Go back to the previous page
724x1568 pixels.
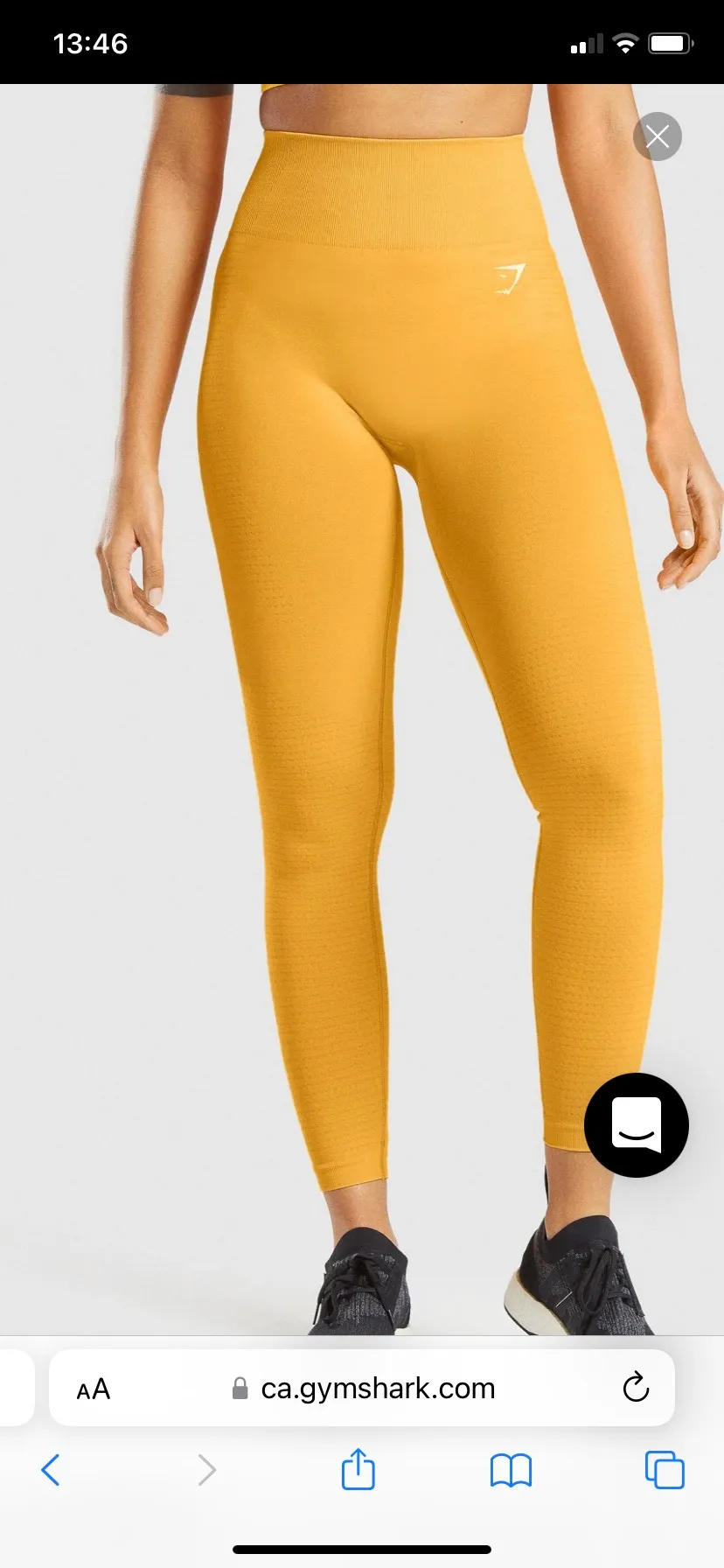[51, 1470]
